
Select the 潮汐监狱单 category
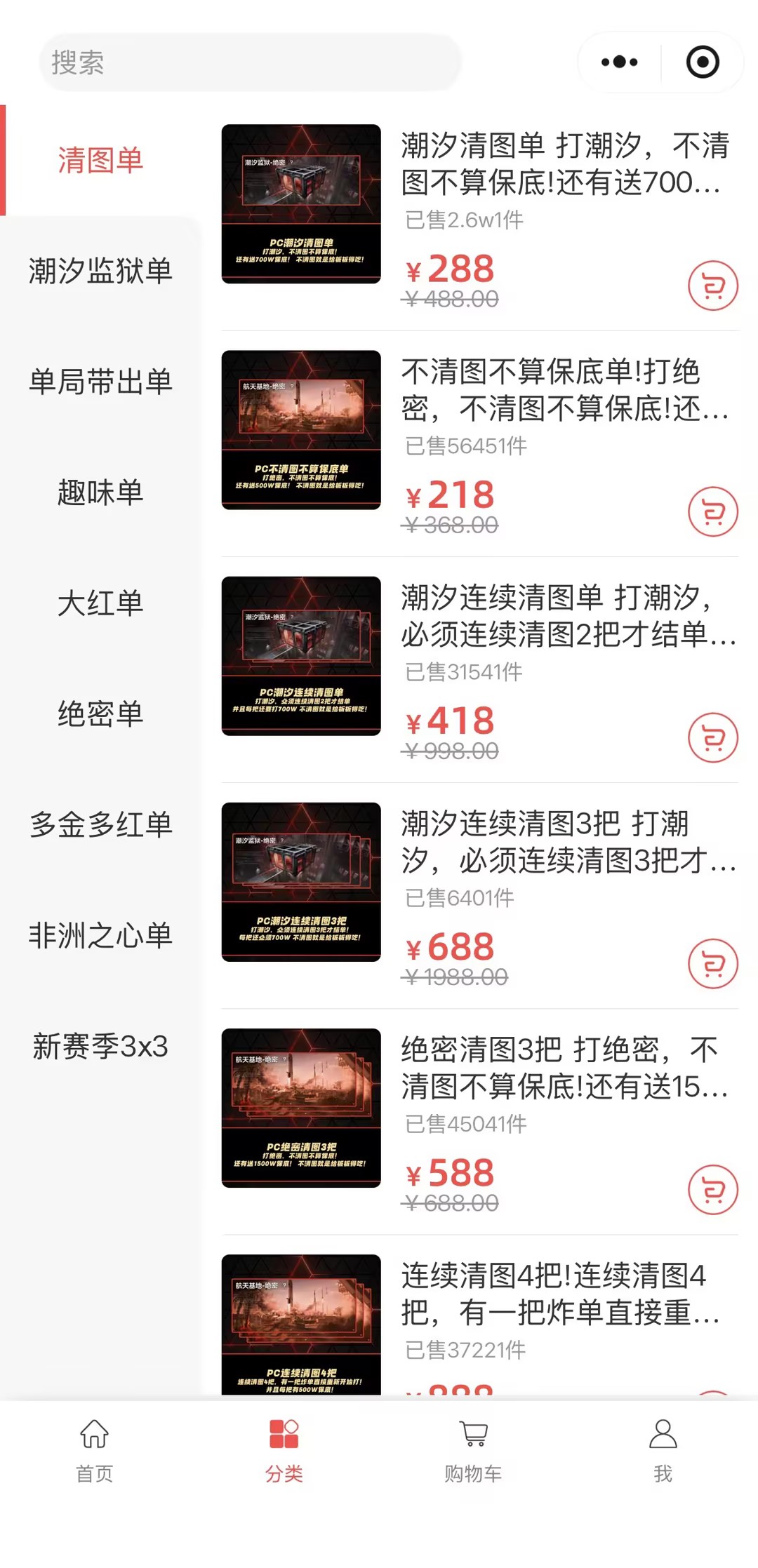pos(100,271)
